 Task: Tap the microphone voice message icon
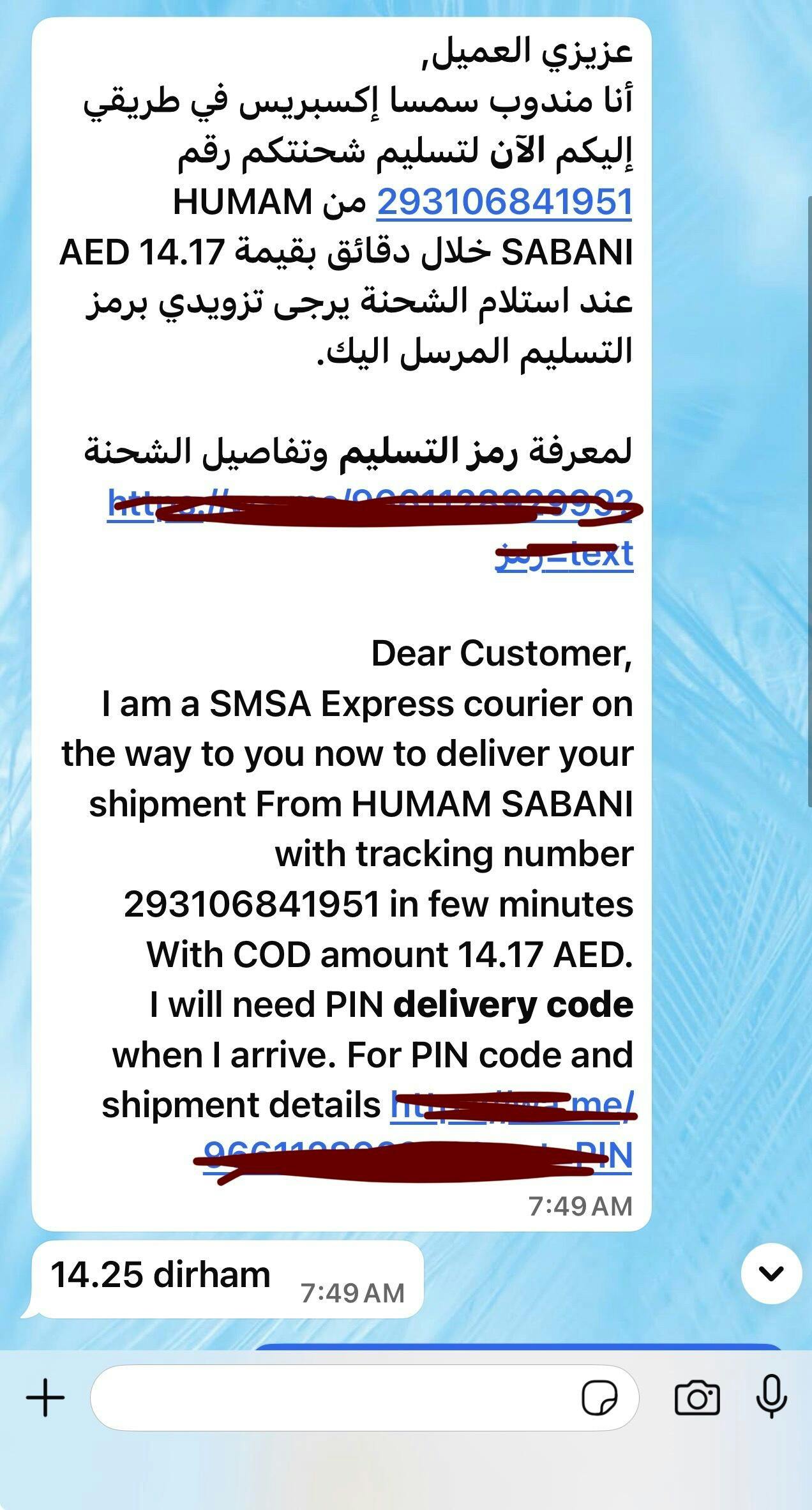point(771,1398)
